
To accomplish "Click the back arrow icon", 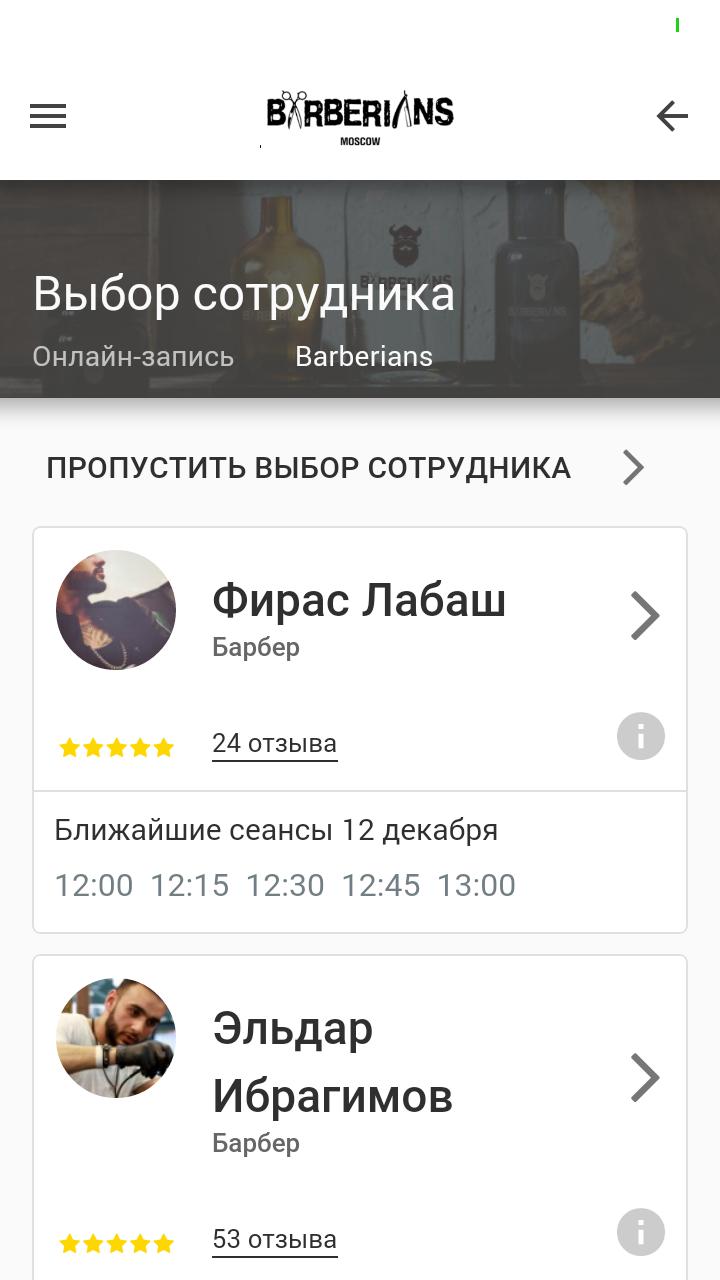I will [672, 116].
